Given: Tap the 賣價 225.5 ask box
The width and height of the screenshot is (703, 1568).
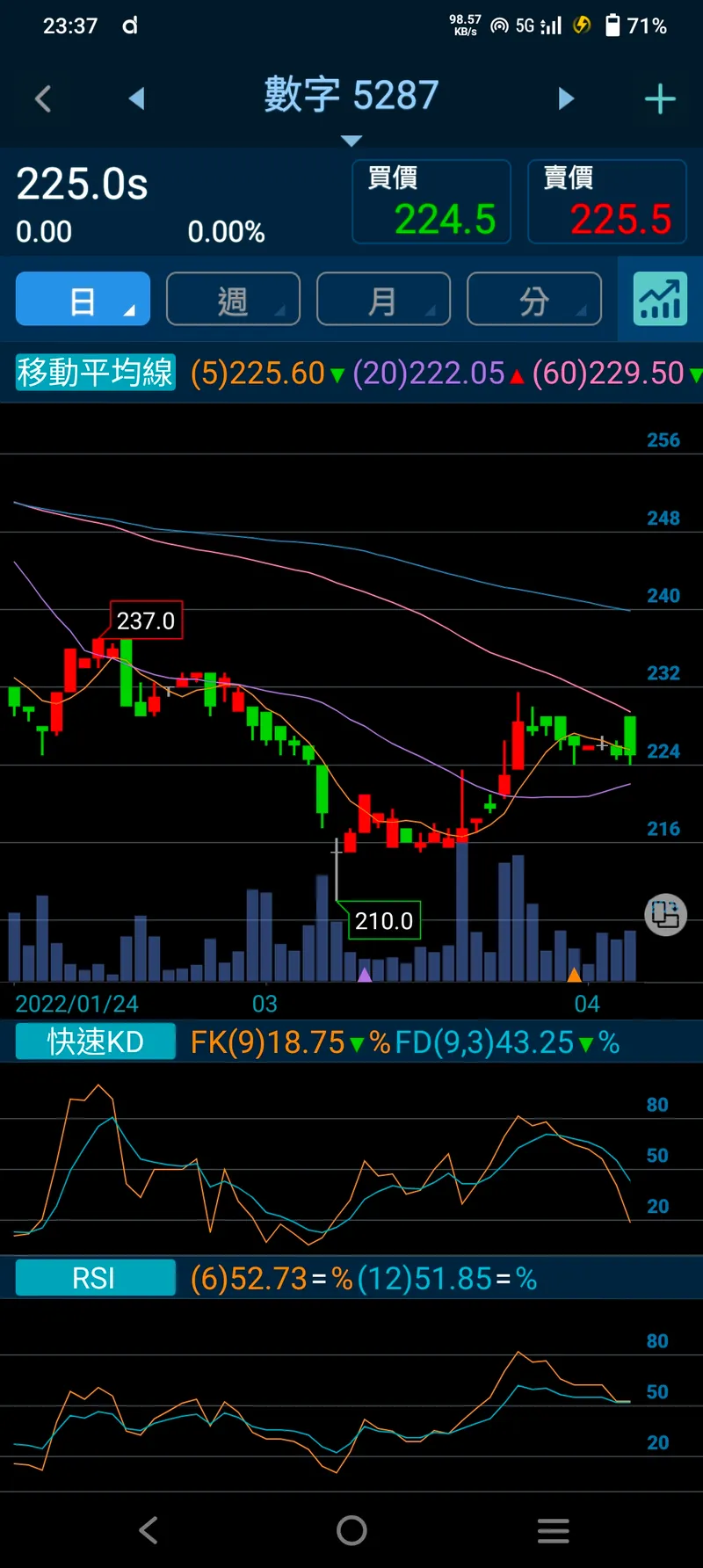Looking at the screenshot, I should coord(607,201).
